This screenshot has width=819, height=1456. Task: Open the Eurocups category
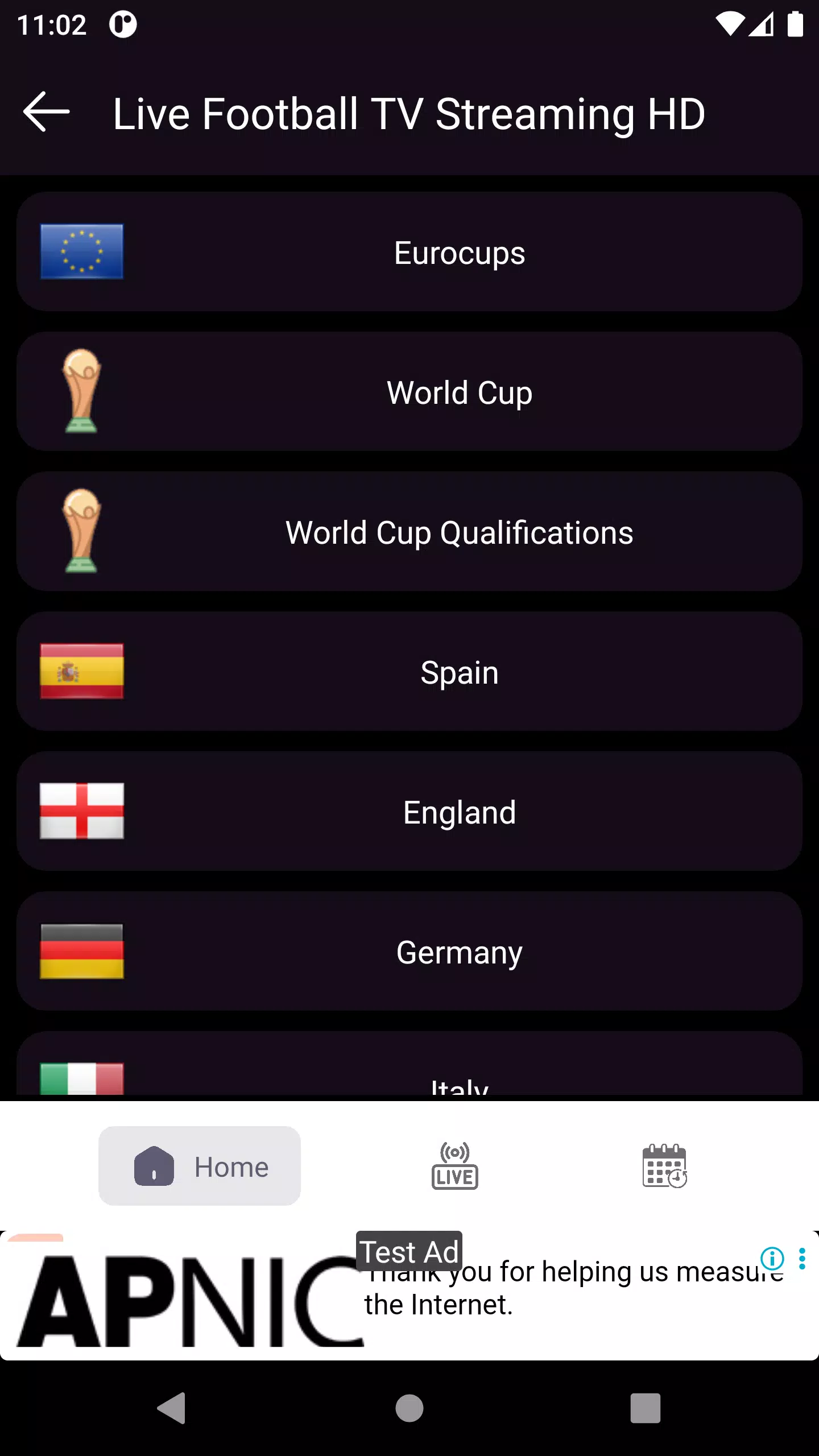click(x=409, y=252)
